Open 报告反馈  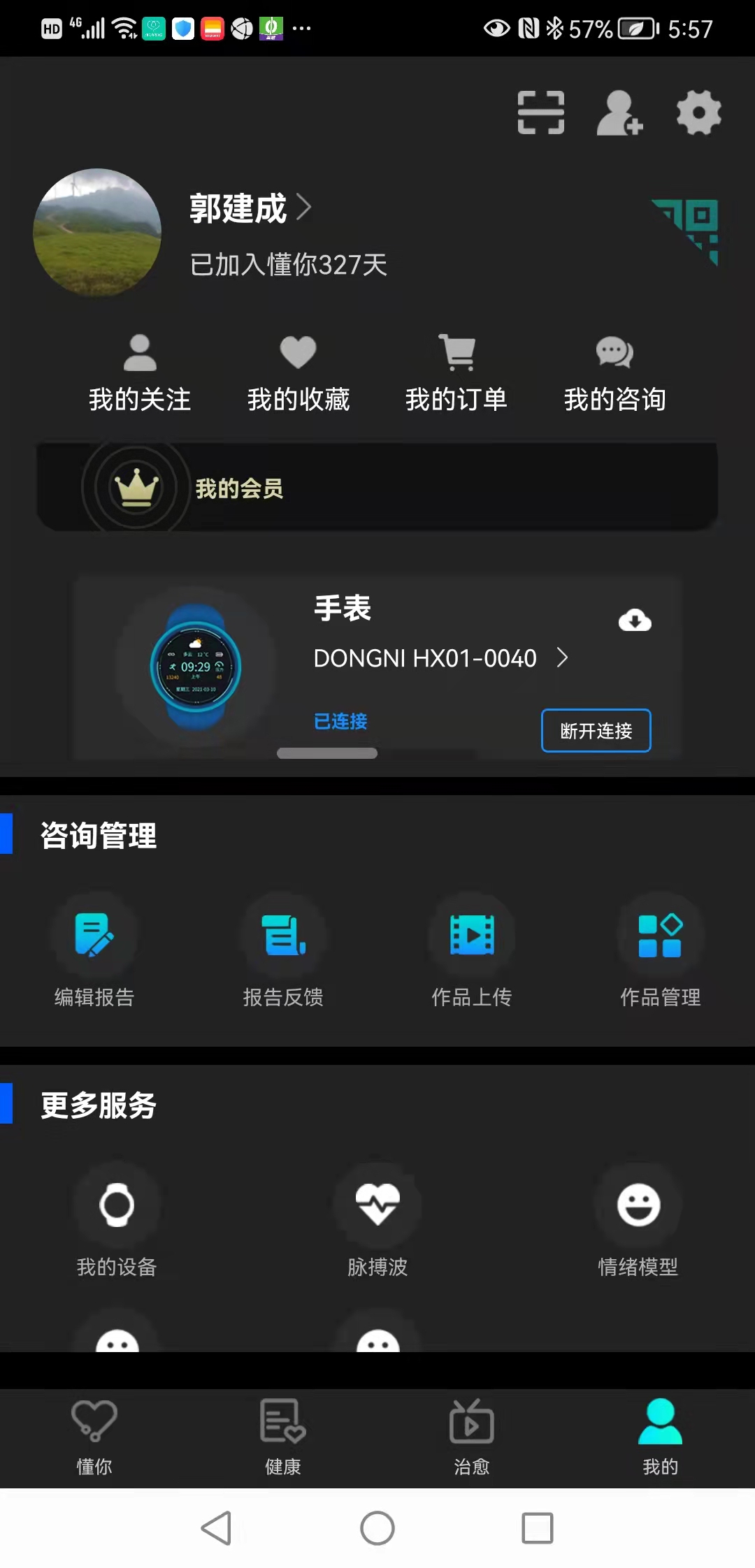click(283, 950)
